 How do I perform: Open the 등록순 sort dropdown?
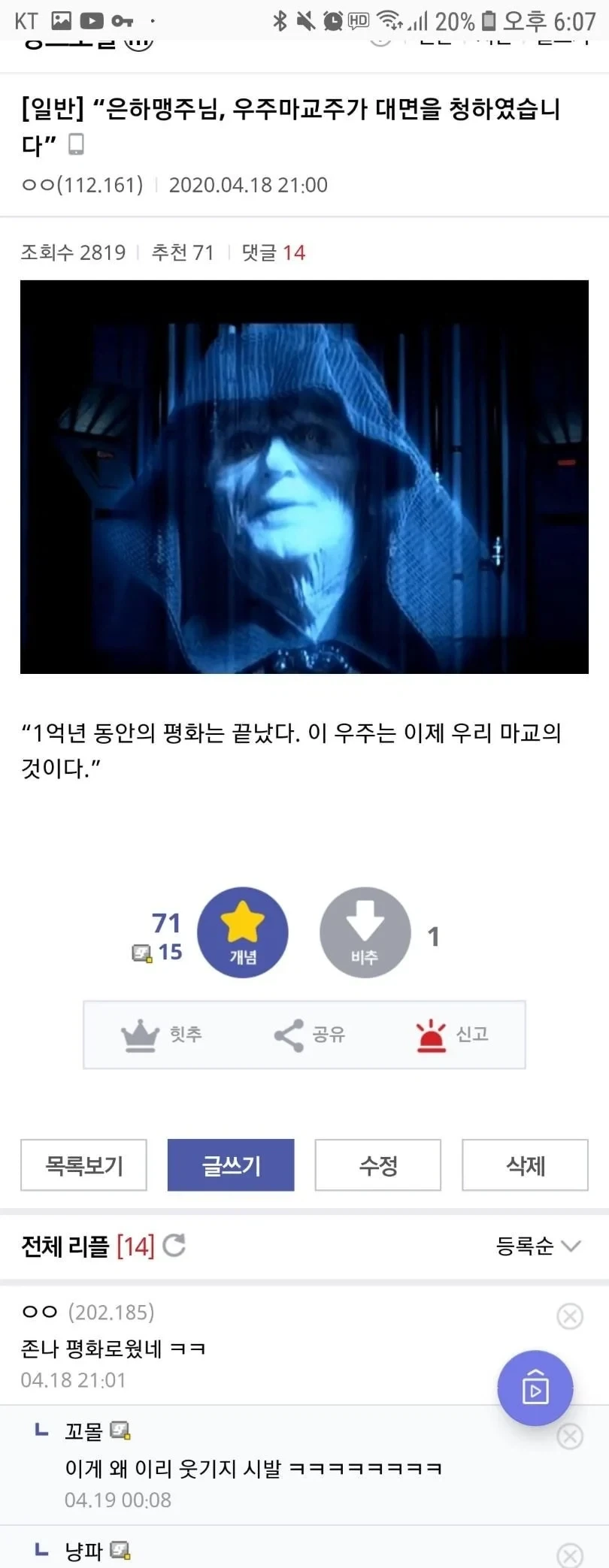tap(538, 1246)
